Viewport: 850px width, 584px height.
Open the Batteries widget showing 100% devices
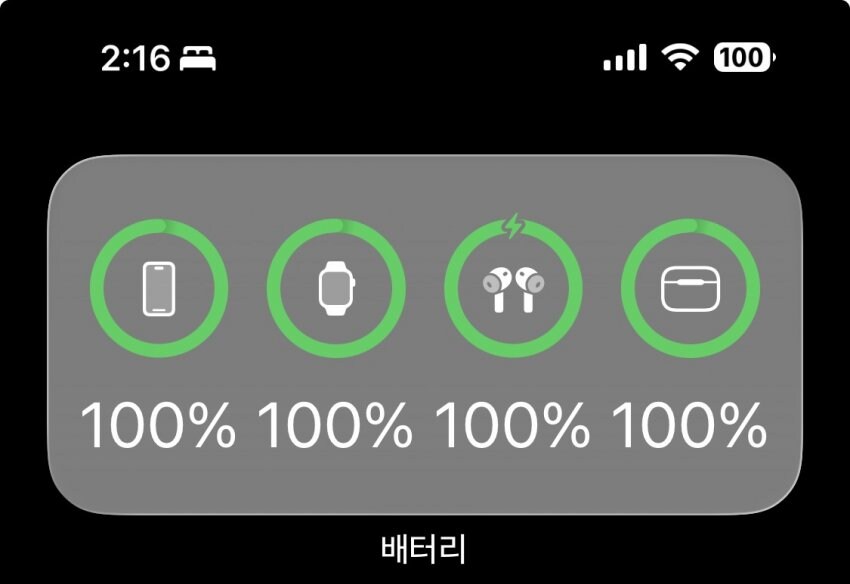tap(424, 335)
